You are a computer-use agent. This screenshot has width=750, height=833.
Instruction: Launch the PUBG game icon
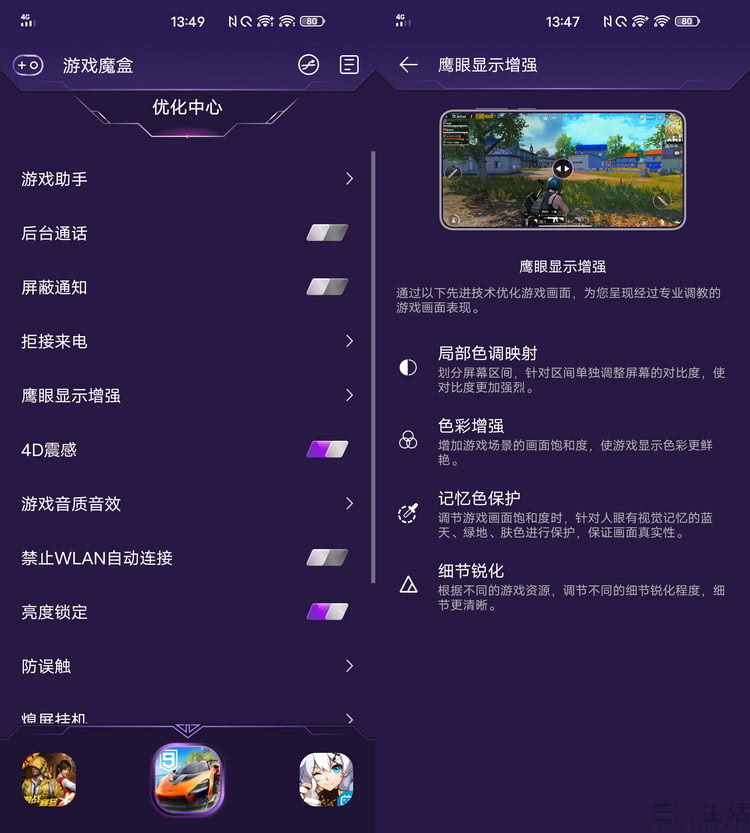(x=49, y=779)
